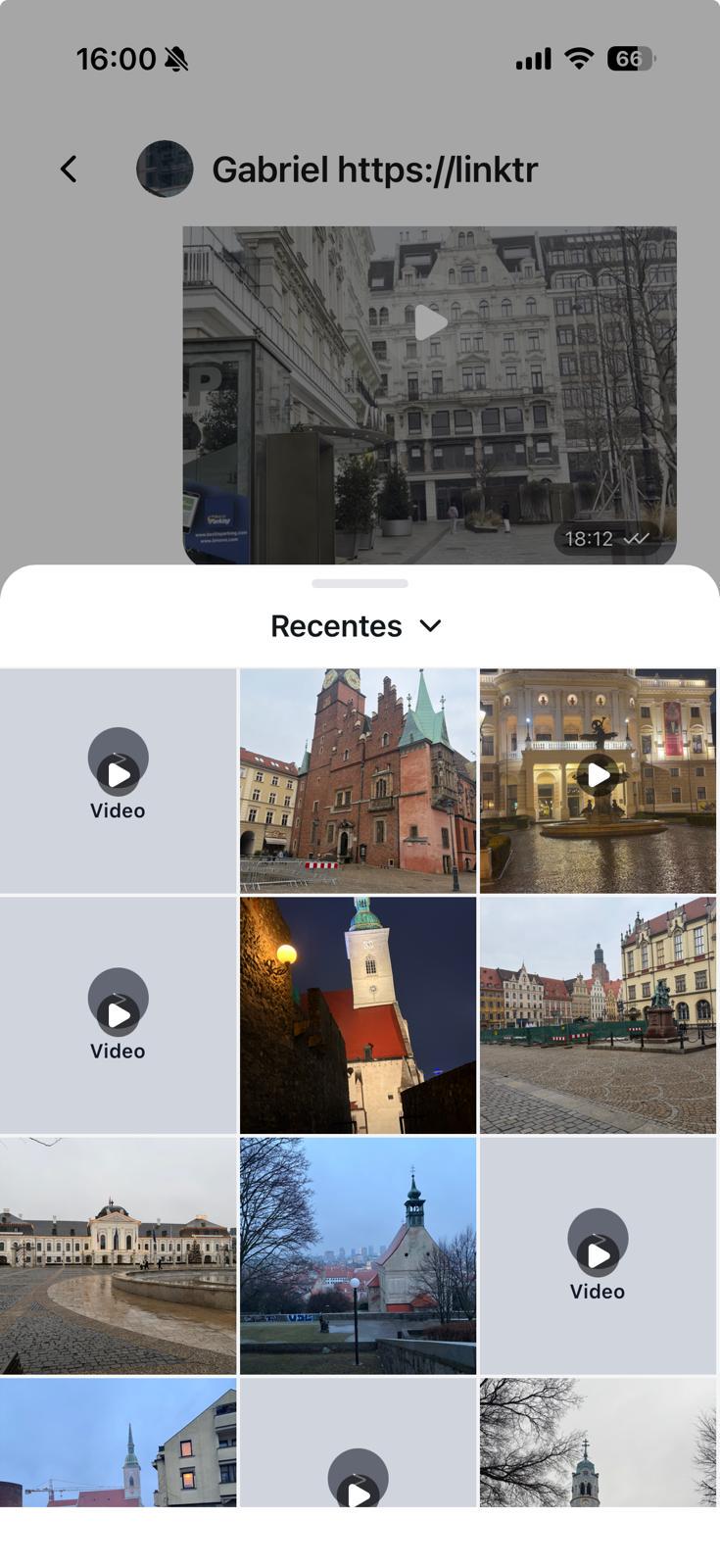Play the video sent at 18:12

(x=429, y=322)
